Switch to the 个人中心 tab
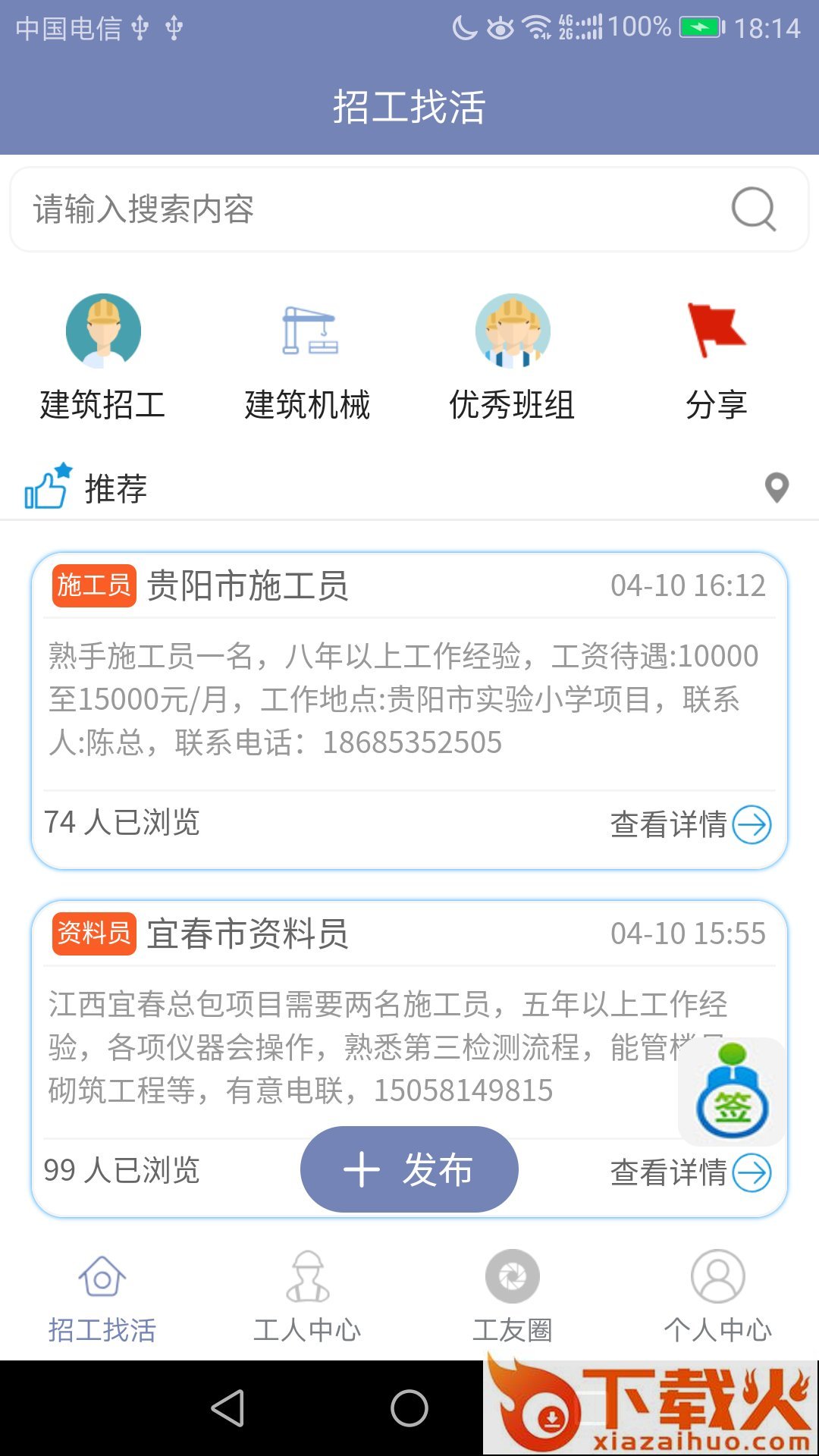 click(717, 1297)
